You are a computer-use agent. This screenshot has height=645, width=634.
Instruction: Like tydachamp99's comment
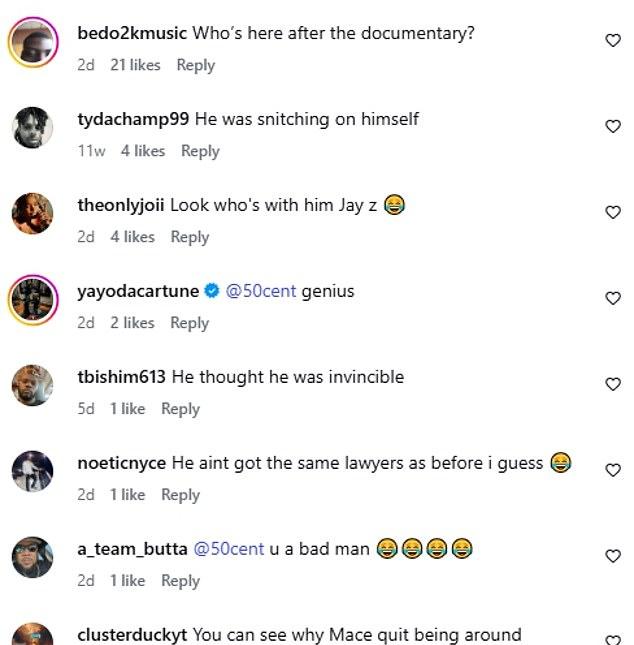tap(613, 126)
